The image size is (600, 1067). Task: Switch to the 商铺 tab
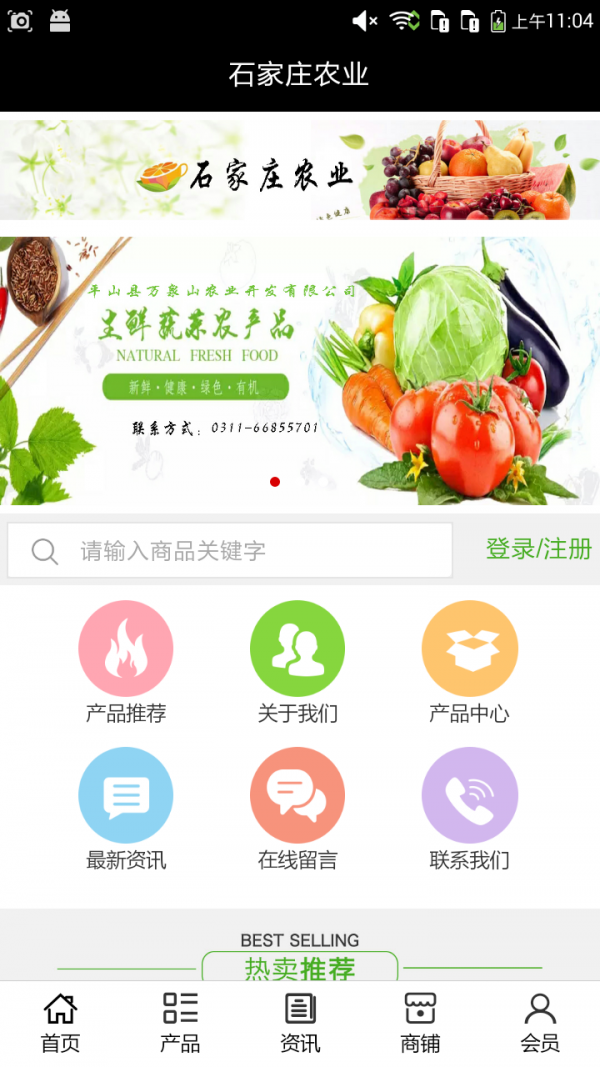tap(420, 1022)
